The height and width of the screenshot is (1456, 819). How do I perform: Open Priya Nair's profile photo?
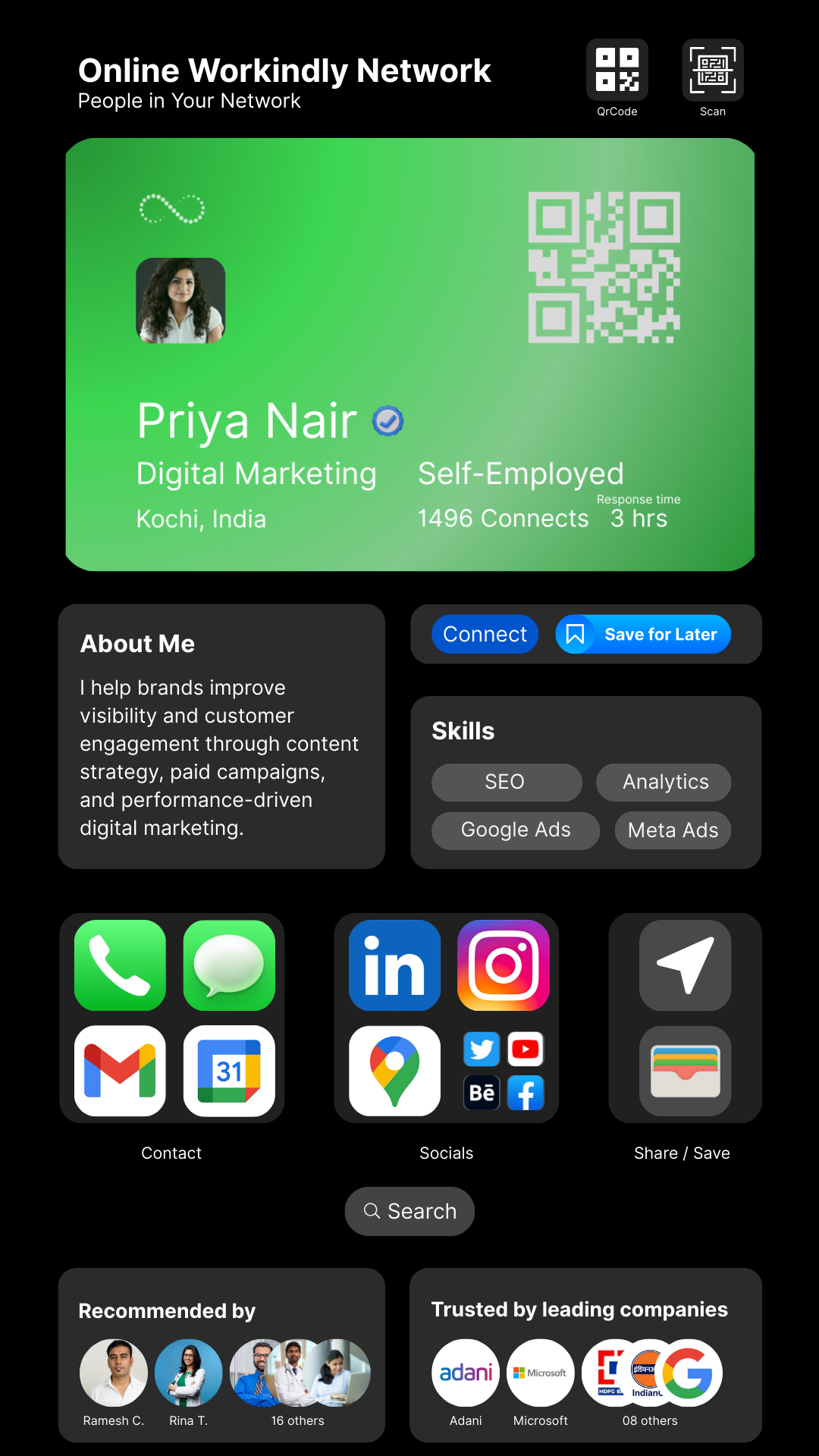(180, 300)
